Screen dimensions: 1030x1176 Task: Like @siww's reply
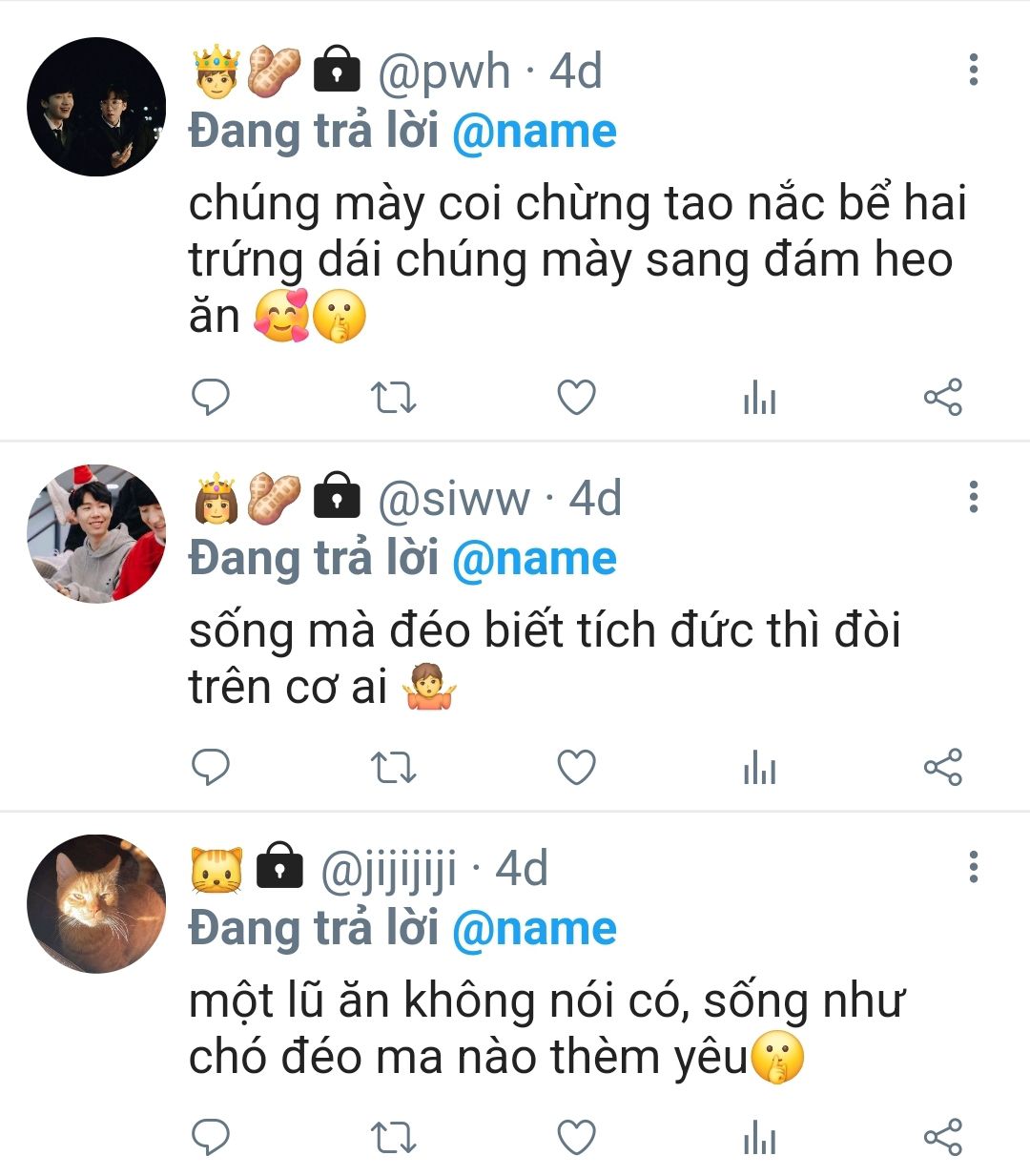576,767
